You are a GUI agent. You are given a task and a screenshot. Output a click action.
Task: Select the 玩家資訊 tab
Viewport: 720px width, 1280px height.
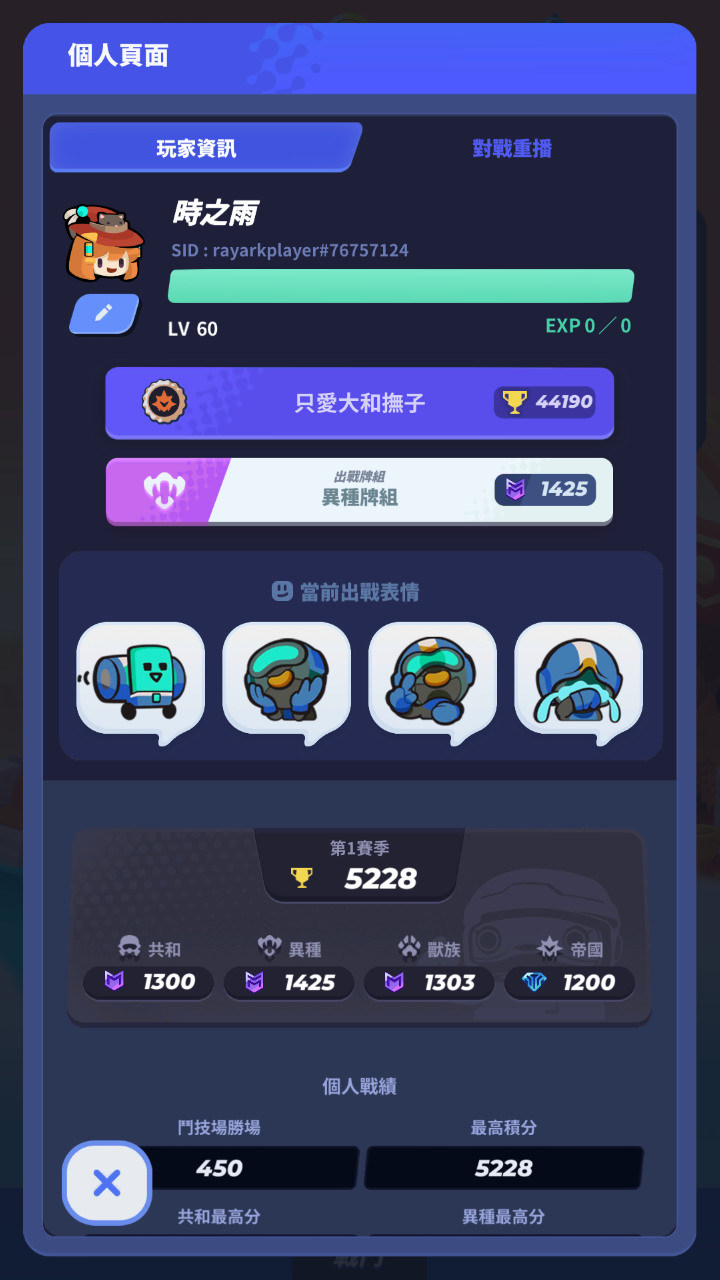pos(197,149)
